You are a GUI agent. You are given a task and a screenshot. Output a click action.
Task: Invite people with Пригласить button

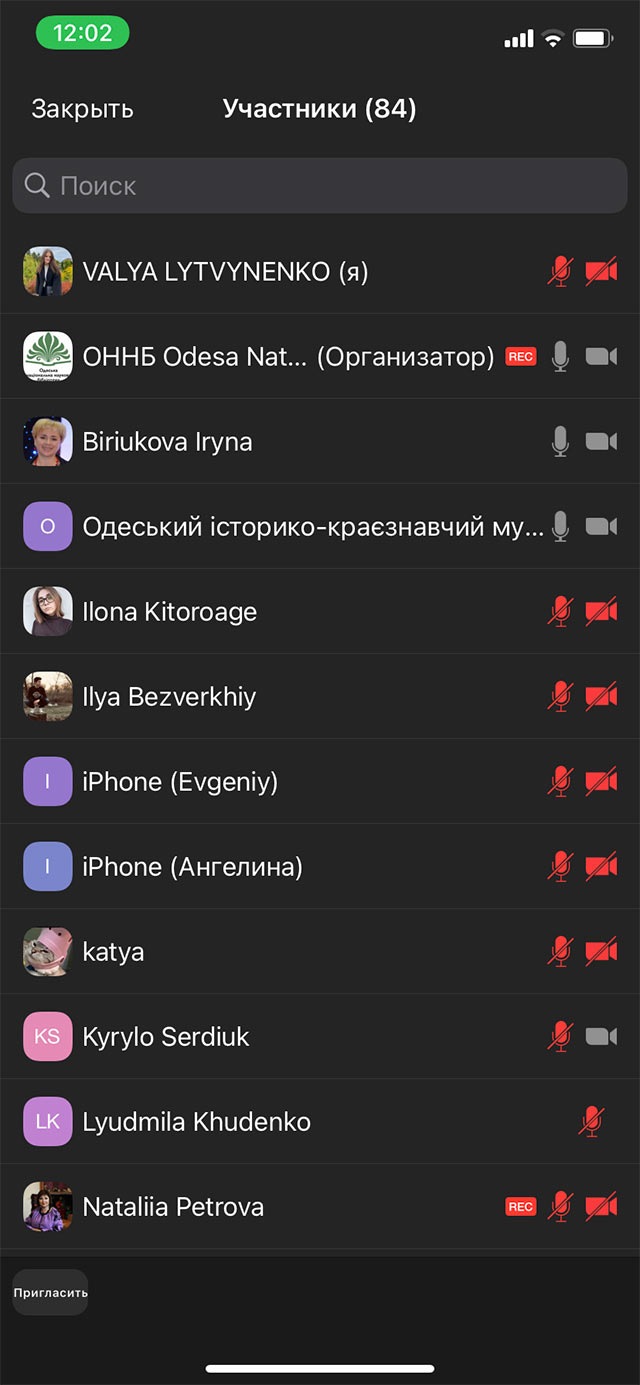point(50,1292)
